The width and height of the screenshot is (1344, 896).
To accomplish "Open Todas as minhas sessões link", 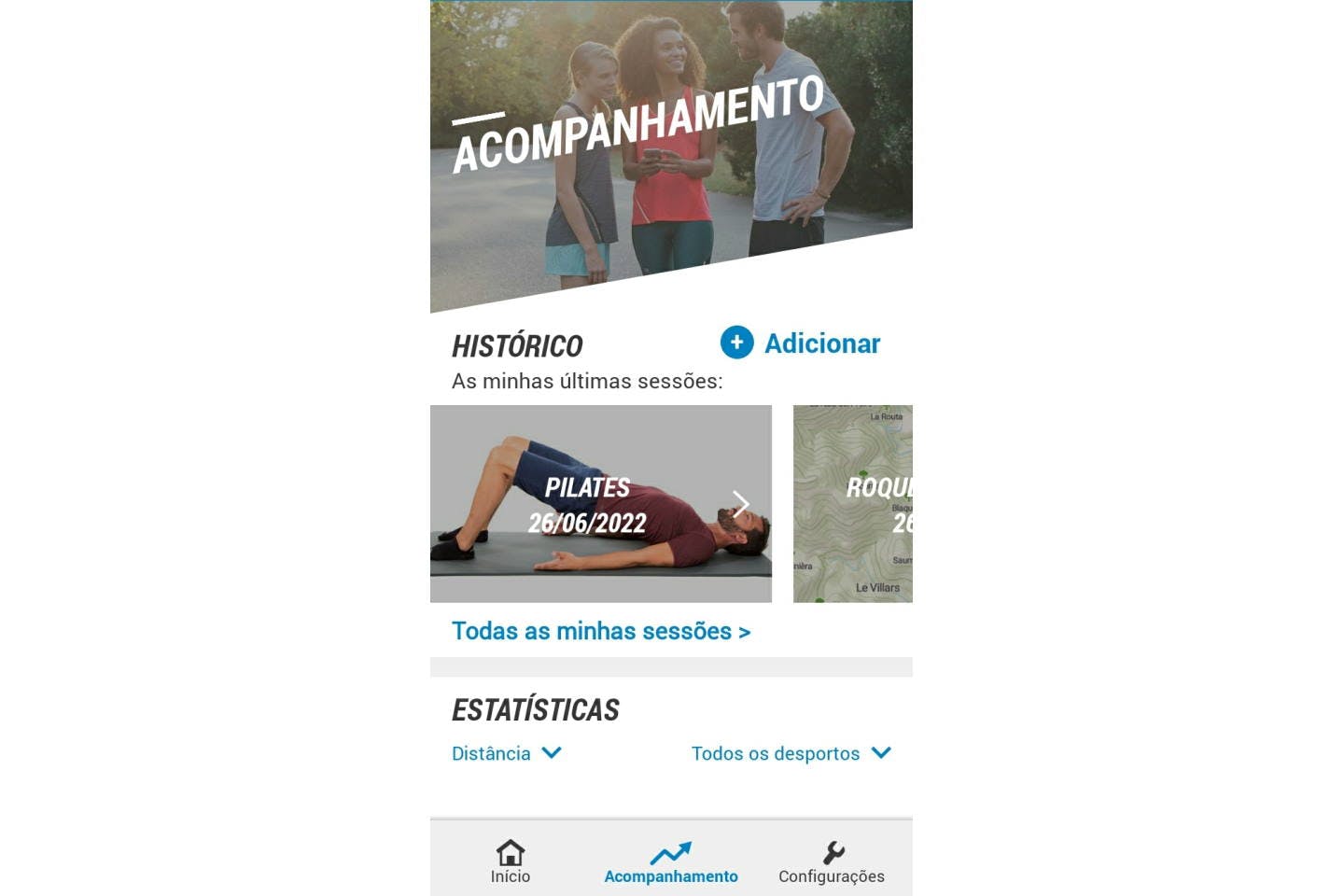I will [600, 632].
